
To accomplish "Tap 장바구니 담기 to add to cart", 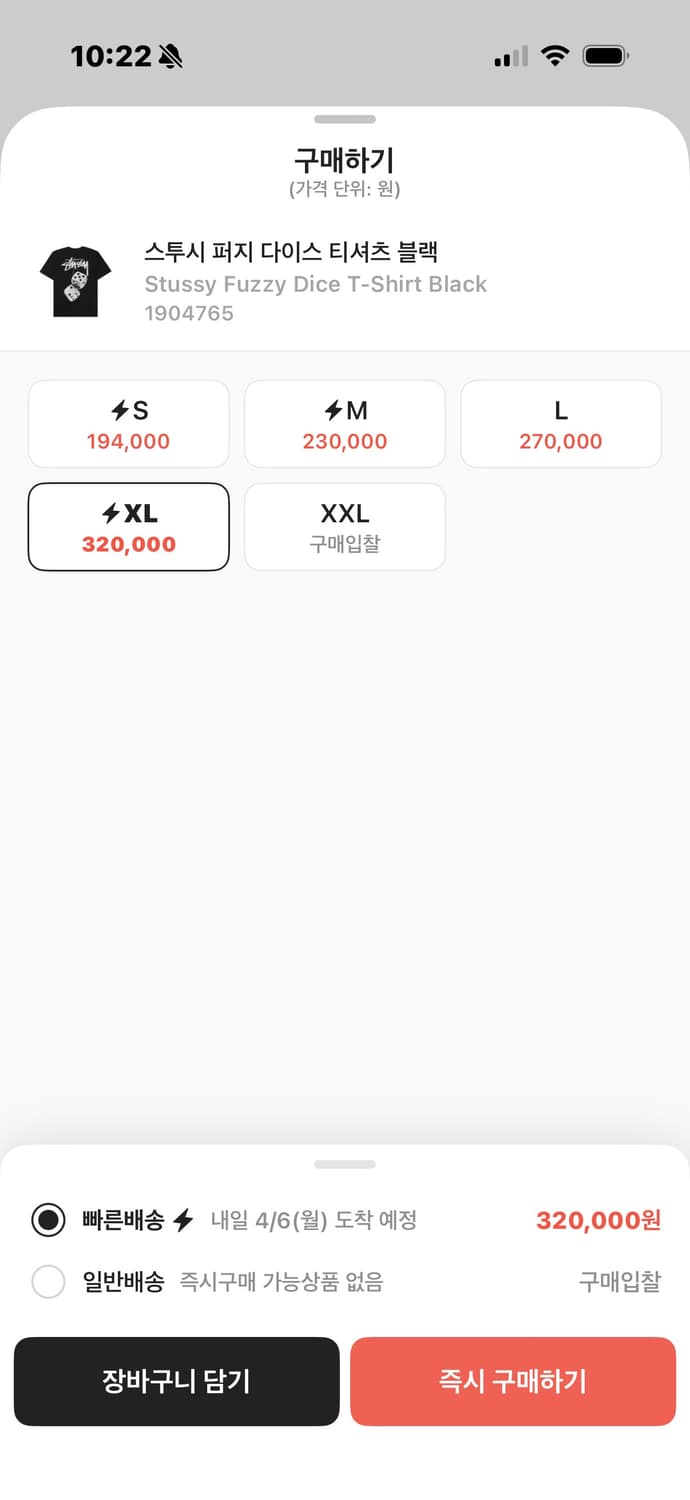I will click(177, 1381).
